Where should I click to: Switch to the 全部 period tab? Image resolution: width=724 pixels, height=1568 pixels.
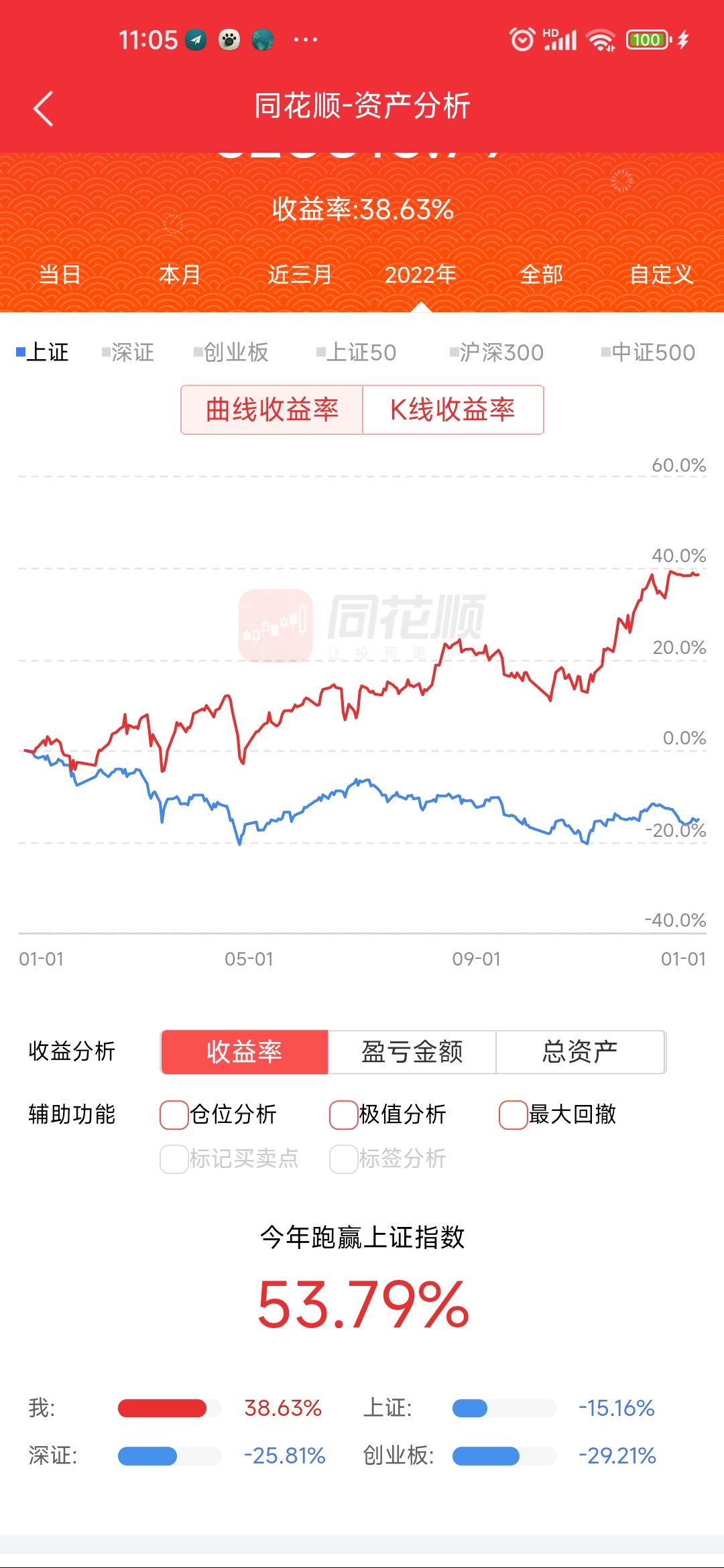click(x=542, y=275)
